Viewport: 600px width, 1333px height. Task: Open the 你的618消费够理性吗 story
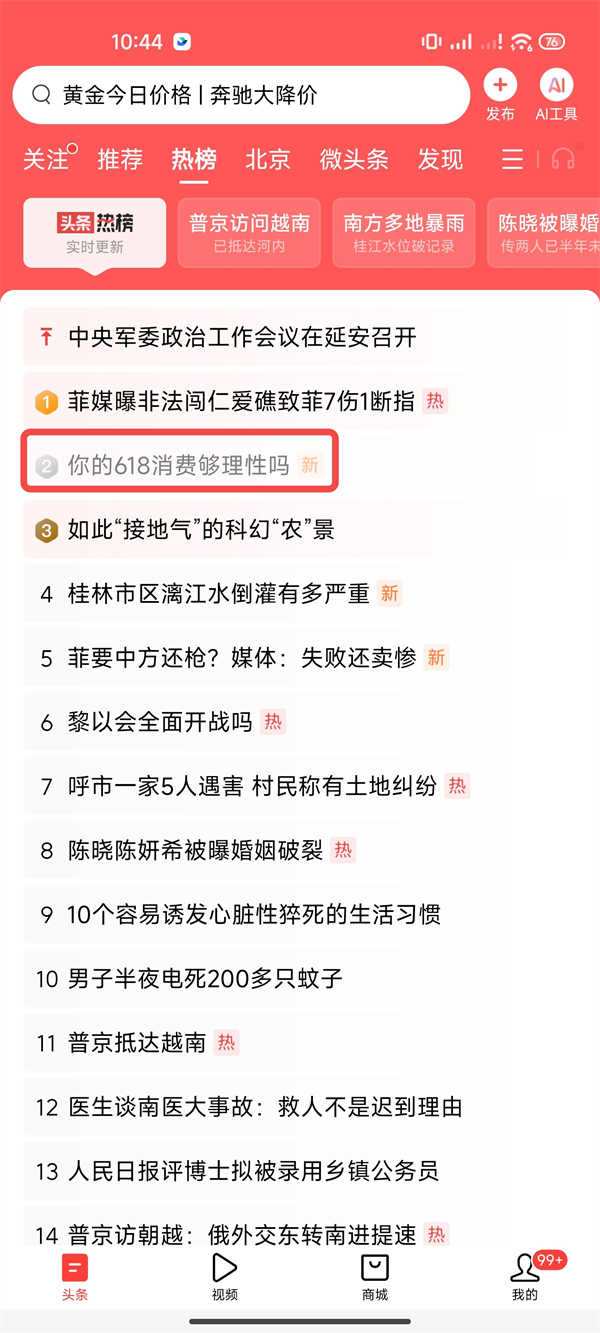pyautogui.click(x=179, y=465)
